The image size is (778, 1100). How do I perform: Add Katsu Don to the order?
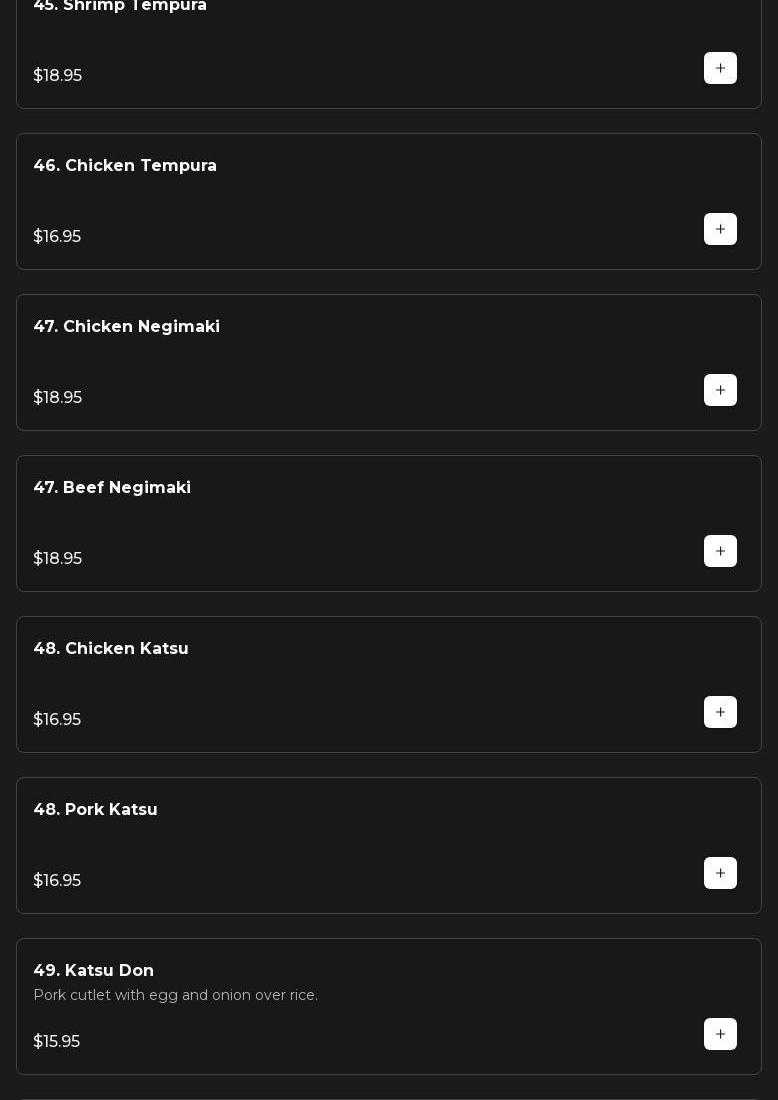click(720, 1034)
